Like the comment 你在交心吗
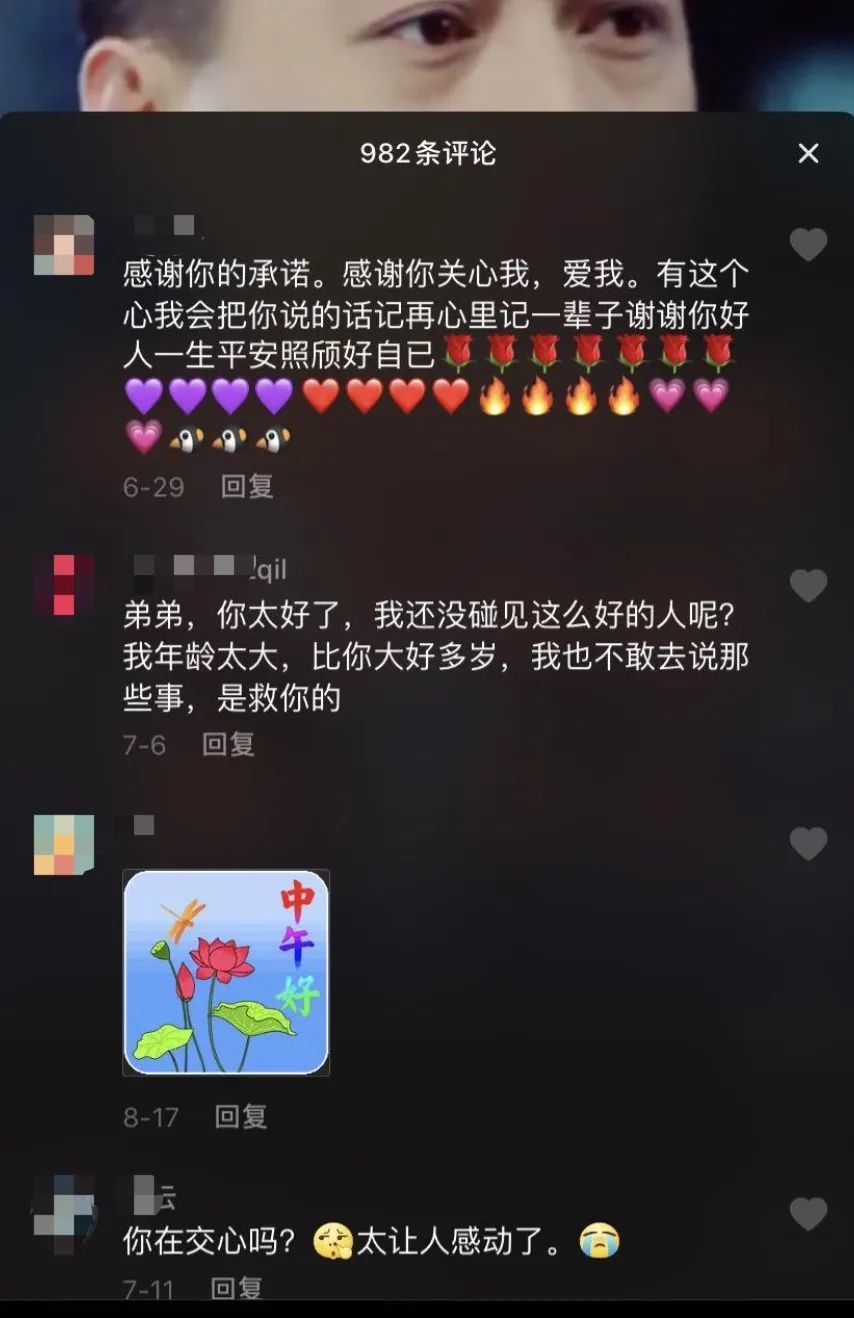Image resolution: width=854 pixels, height=1318 pixels. tap(808, 1213)
